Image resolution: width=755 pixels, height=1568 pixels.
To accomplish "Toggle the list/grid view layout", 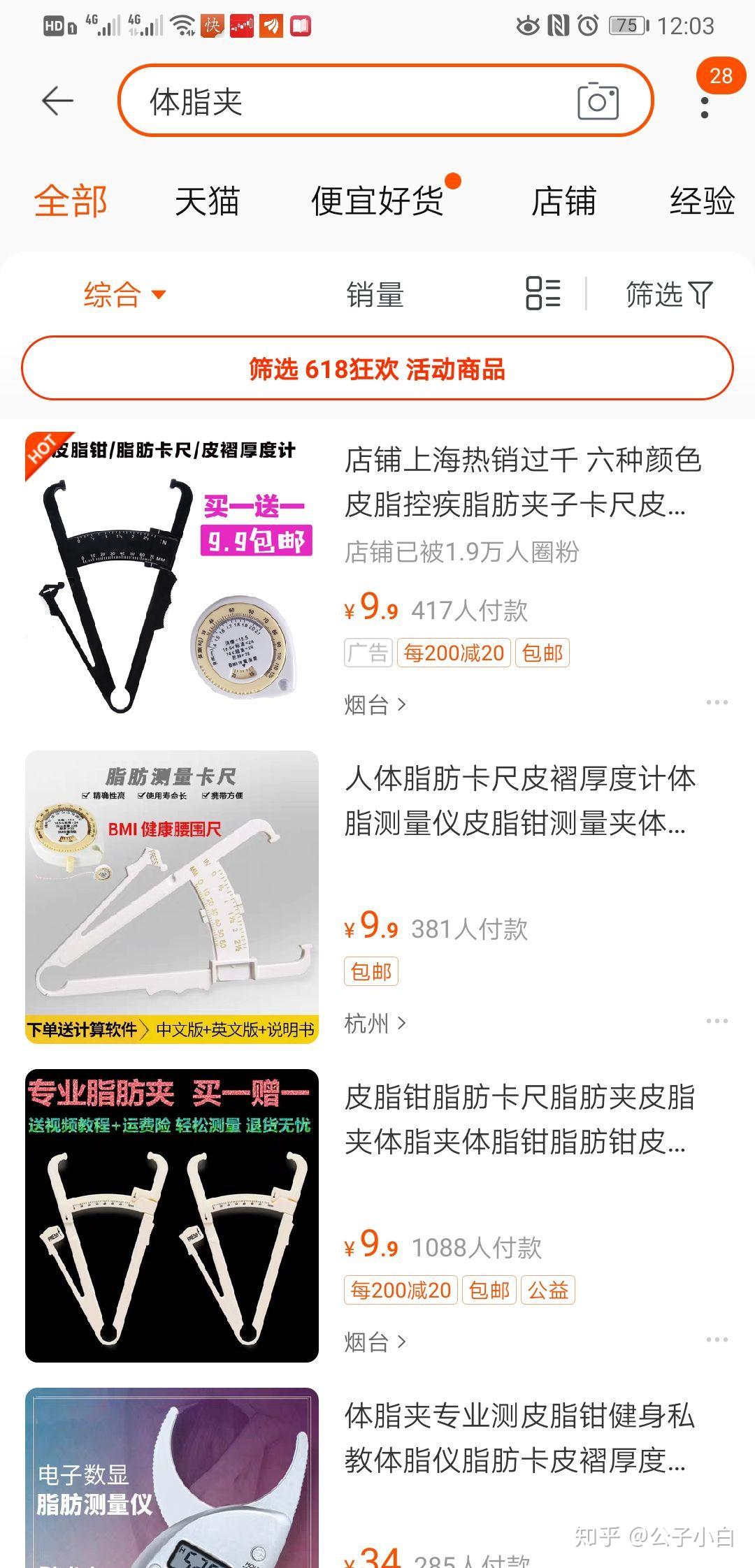I will (543, 293).
